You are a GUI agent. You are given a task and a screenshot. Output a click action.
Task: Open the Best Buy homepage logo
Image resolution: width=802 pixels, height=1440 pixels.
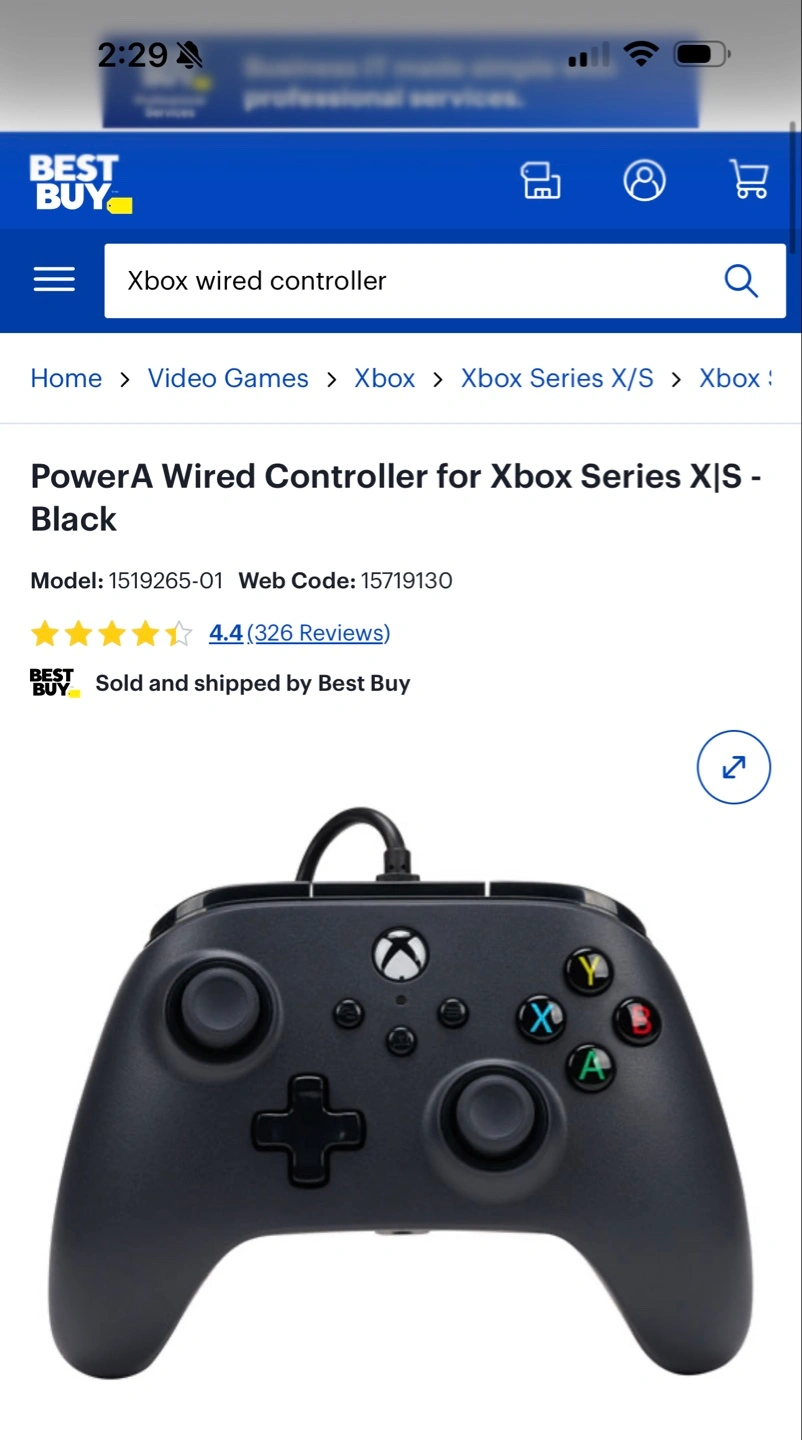[x=80, y=183]
